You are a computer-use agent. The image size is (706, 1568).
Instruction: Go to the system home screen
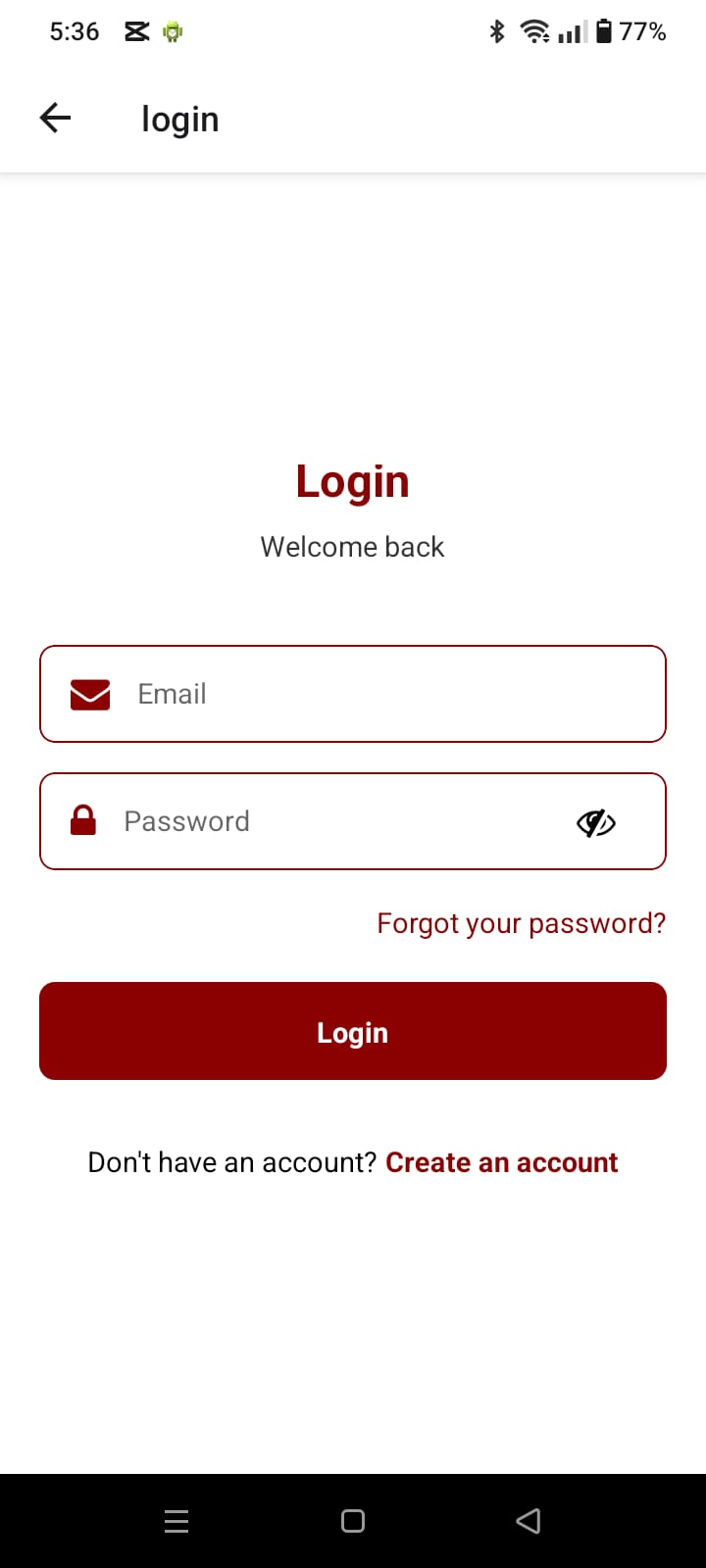tap(353, 1521)
